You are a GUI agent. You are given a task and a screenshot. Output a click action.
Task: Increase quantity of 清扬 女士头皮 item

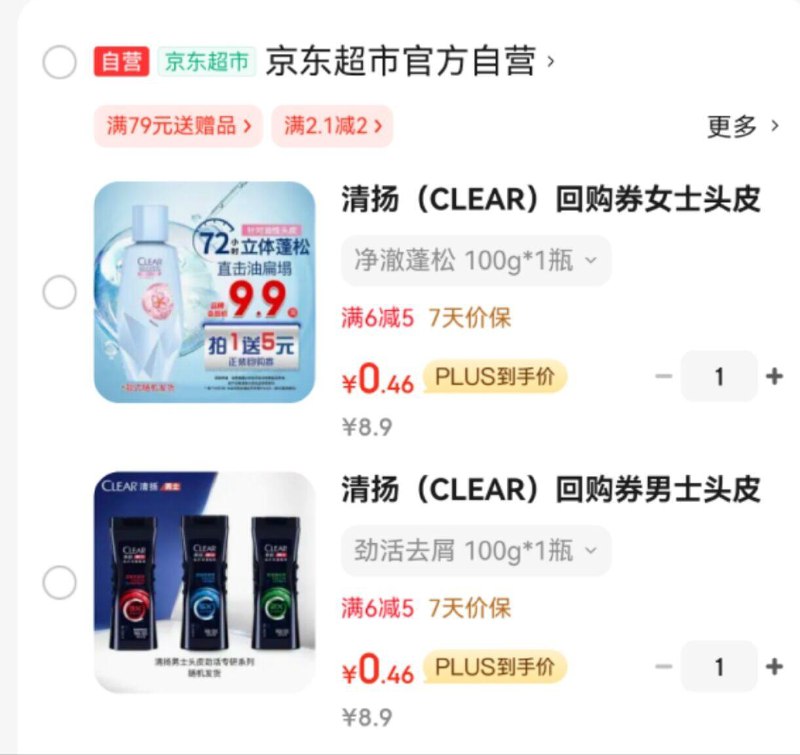coord(773,377)
